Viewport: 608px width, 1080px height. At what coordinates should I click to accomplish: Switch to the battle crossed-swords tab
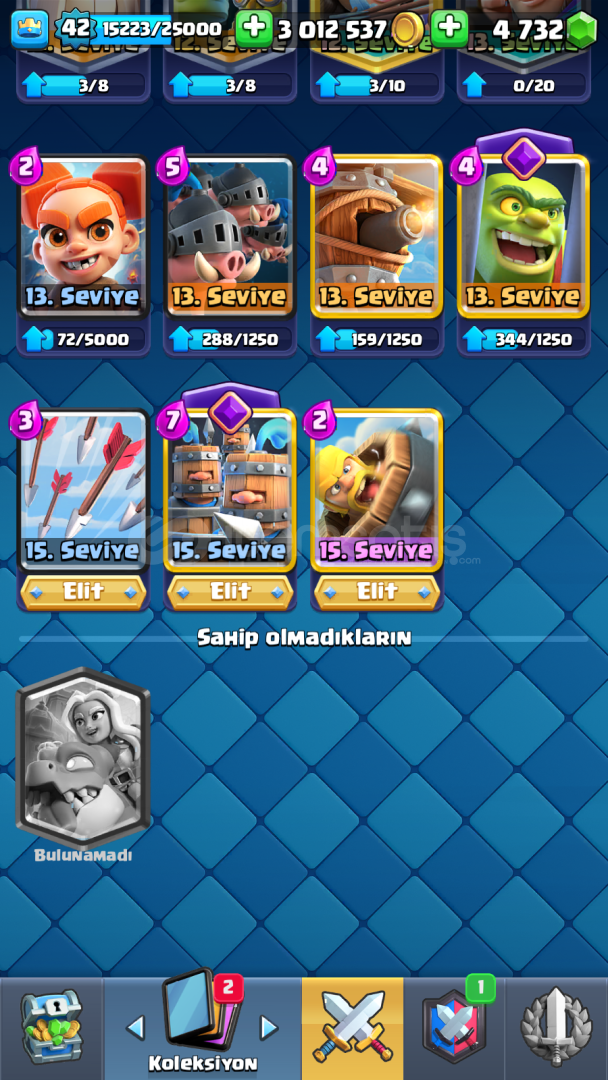(x=352, y=1027)
